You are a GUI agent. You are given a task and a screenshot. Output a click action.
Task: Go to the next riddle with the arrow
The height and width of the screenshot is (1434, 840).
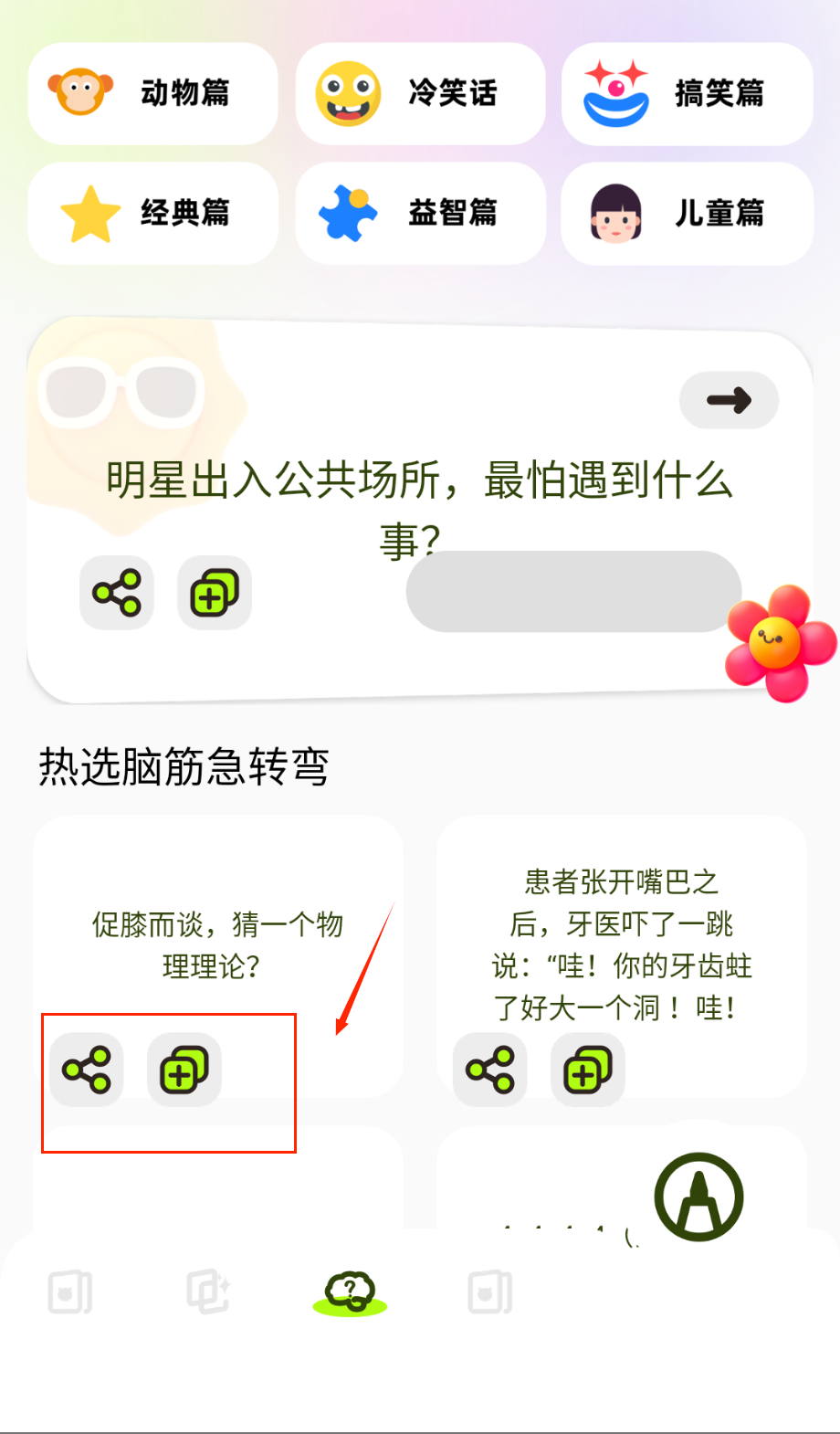[x=729, y=400]
